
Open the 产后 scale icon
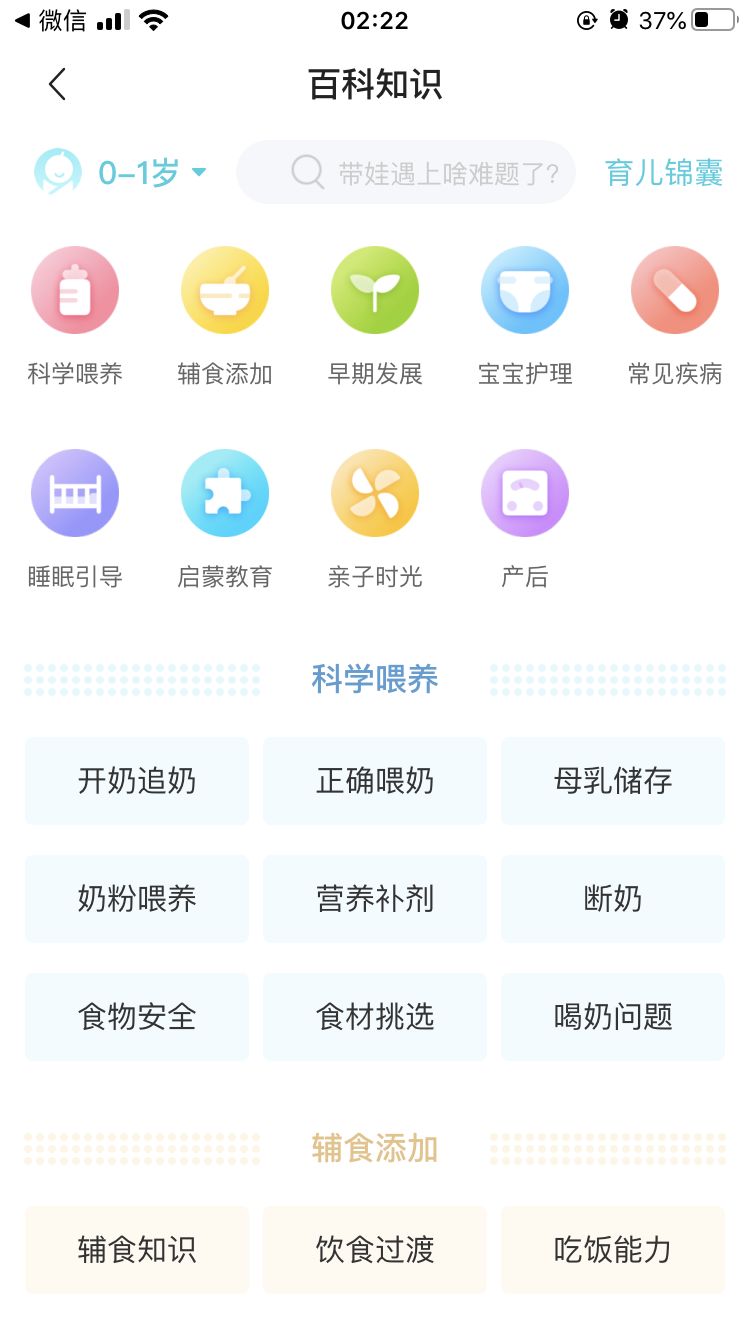(x=525, y=492)
